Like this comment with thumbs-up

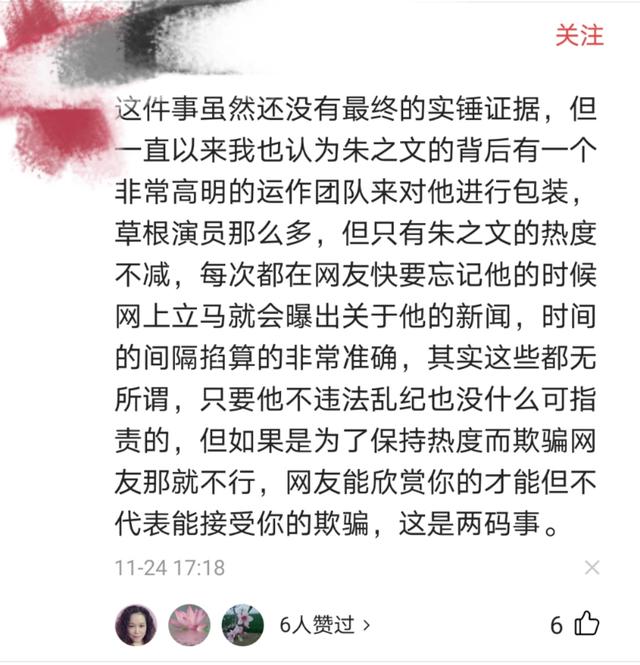587,625
